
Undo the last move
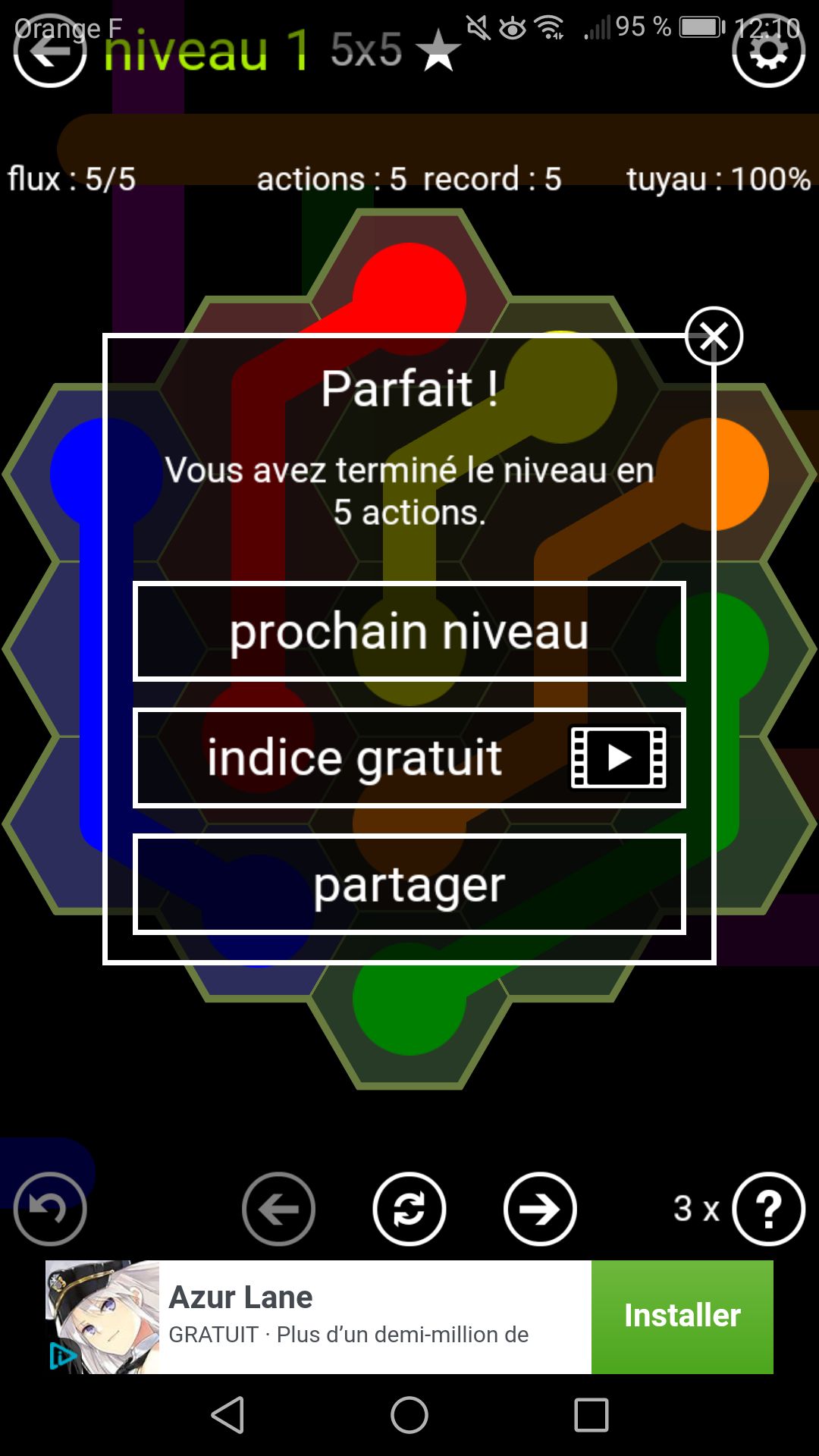[x=50, y=1209]
